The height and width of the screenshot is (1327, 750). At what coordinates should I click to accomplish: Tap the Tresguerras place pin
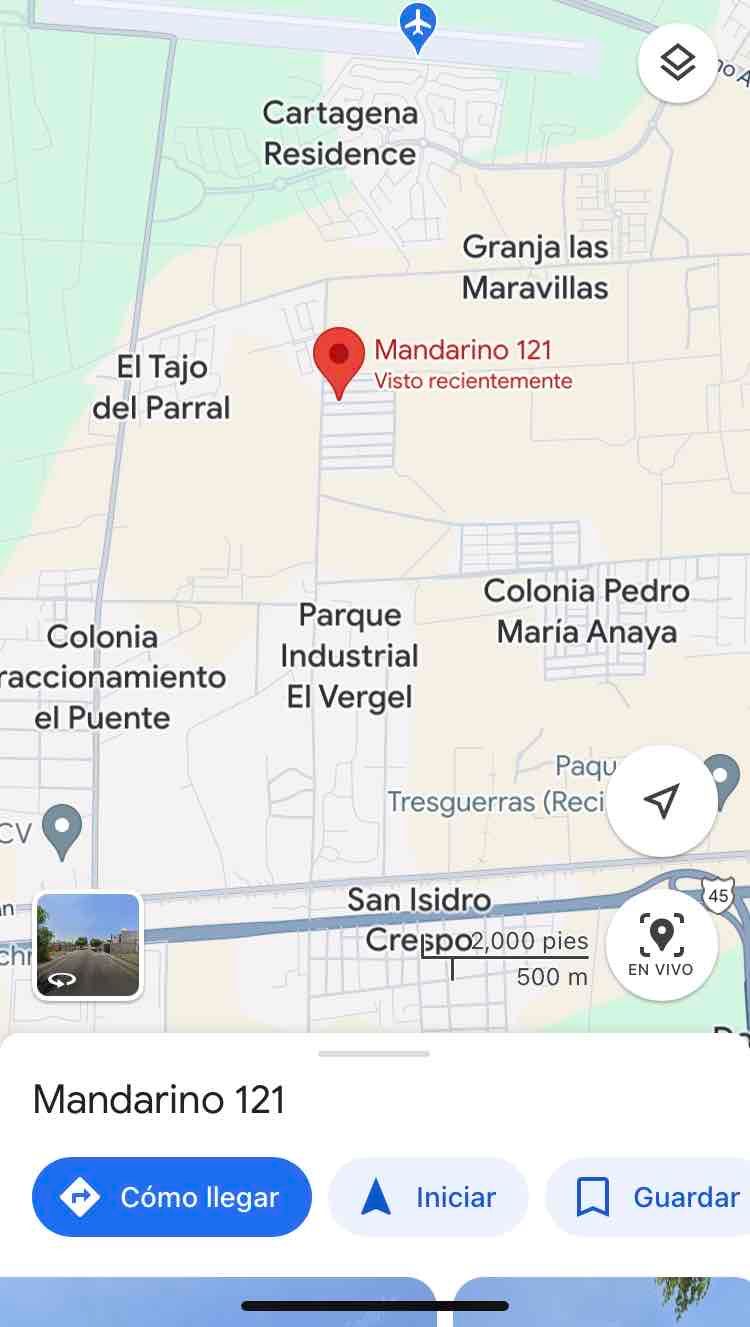[721, 778]
